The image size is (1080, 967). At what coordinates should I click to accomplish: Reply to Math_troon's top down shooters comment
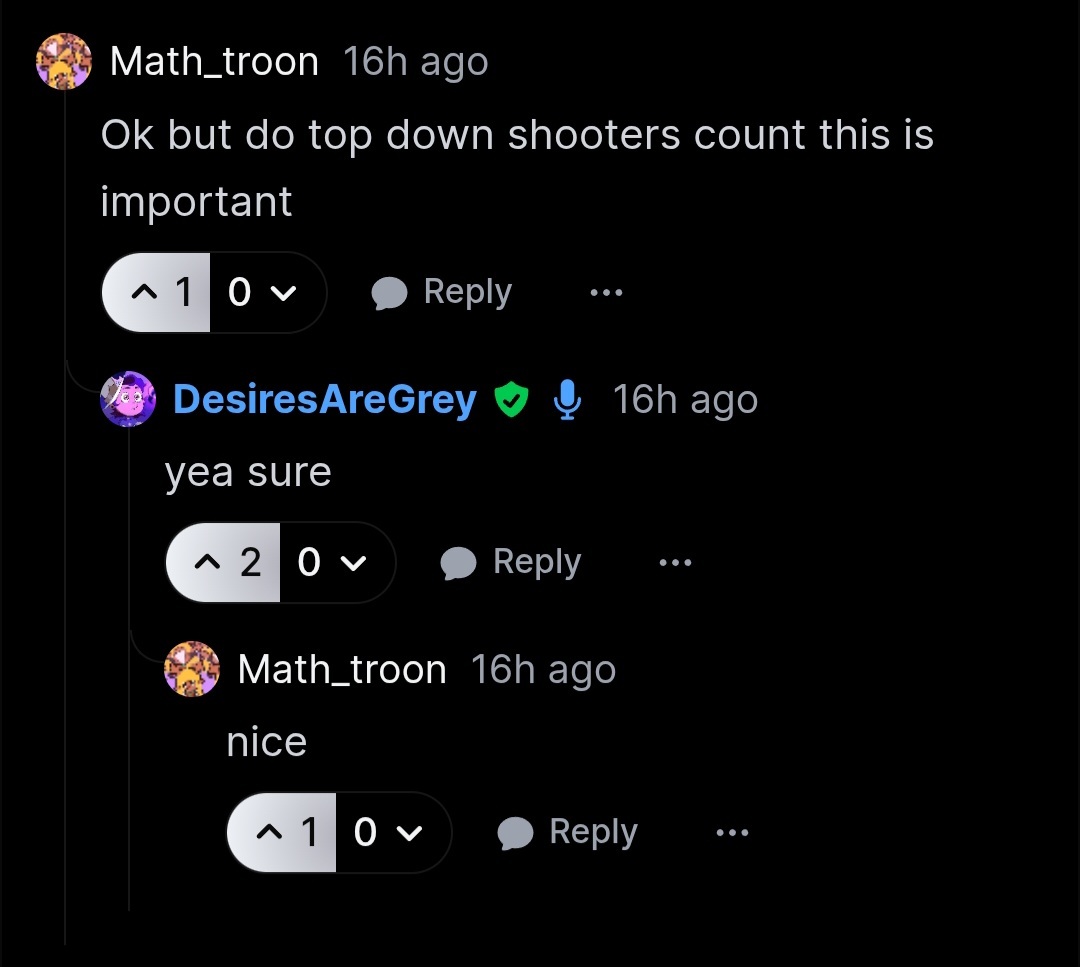[x=442, y=292]
